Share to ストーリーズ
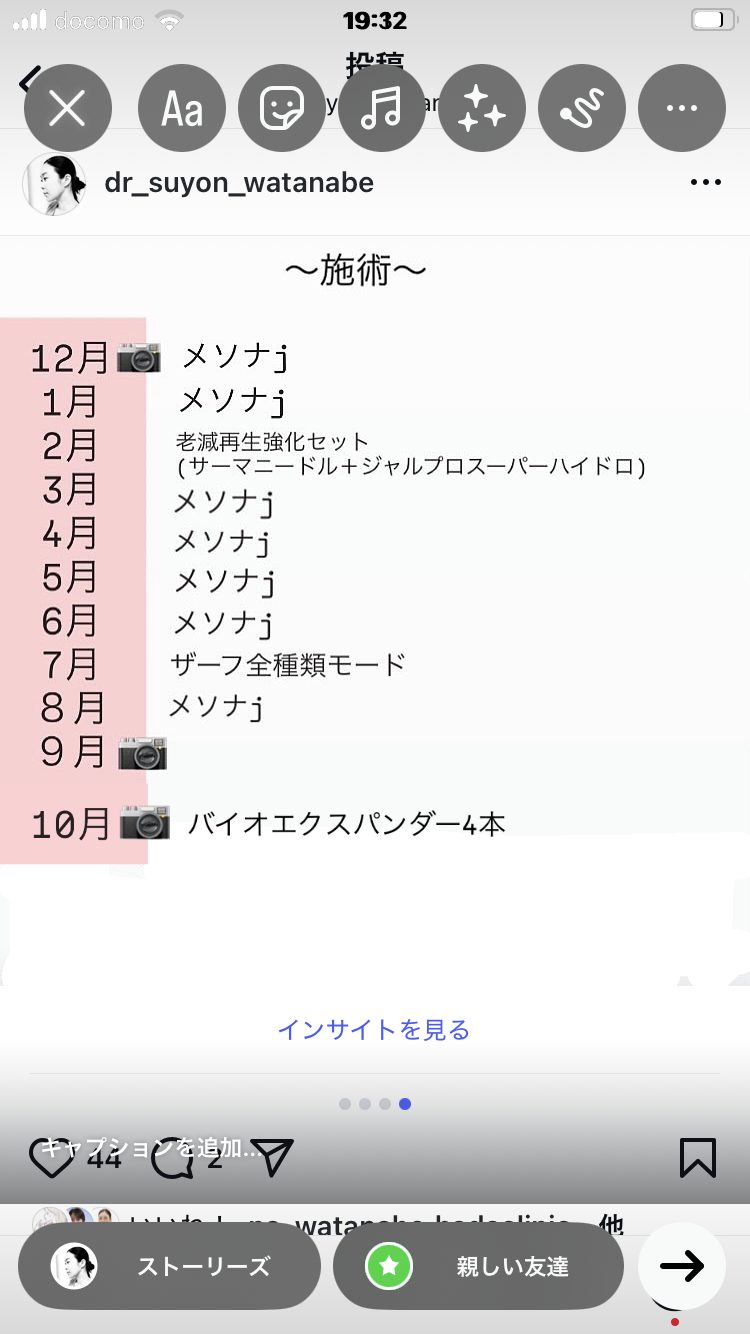This screenshot has height=1334, width=750. [169, 1266]
